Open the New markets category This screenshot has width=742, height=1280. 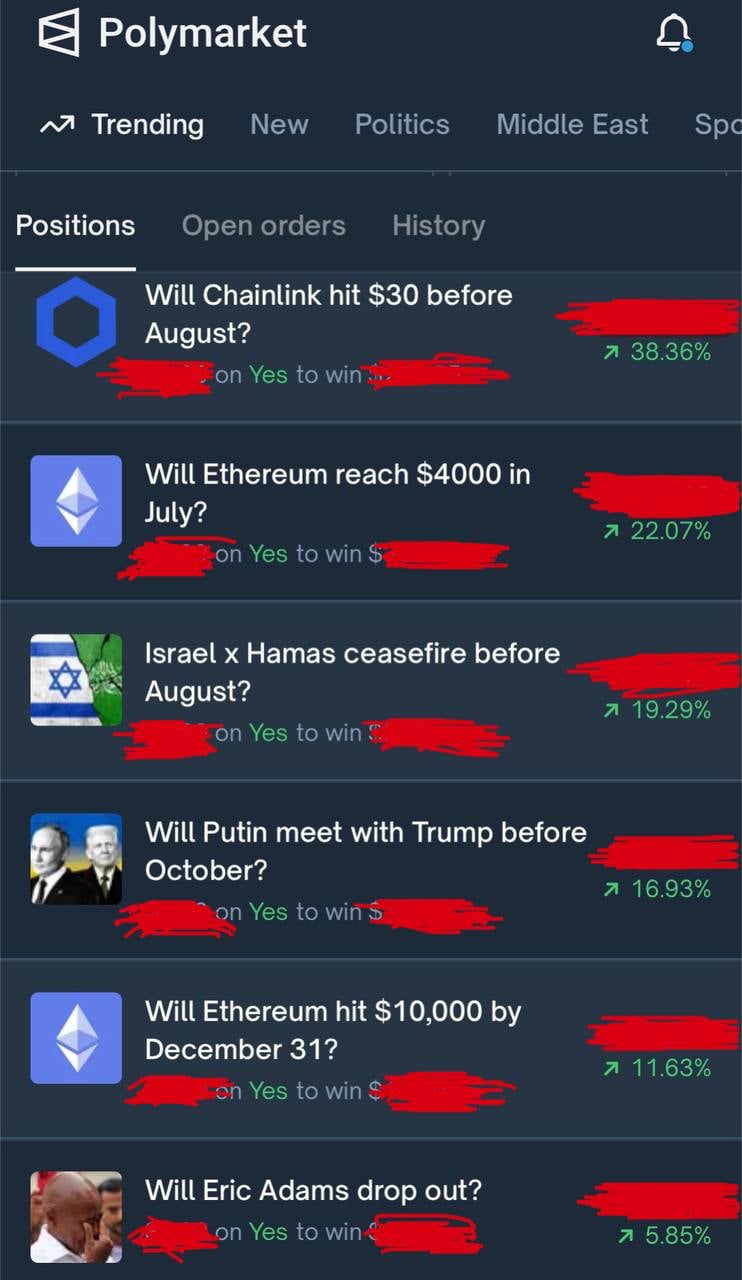[279, 125]
